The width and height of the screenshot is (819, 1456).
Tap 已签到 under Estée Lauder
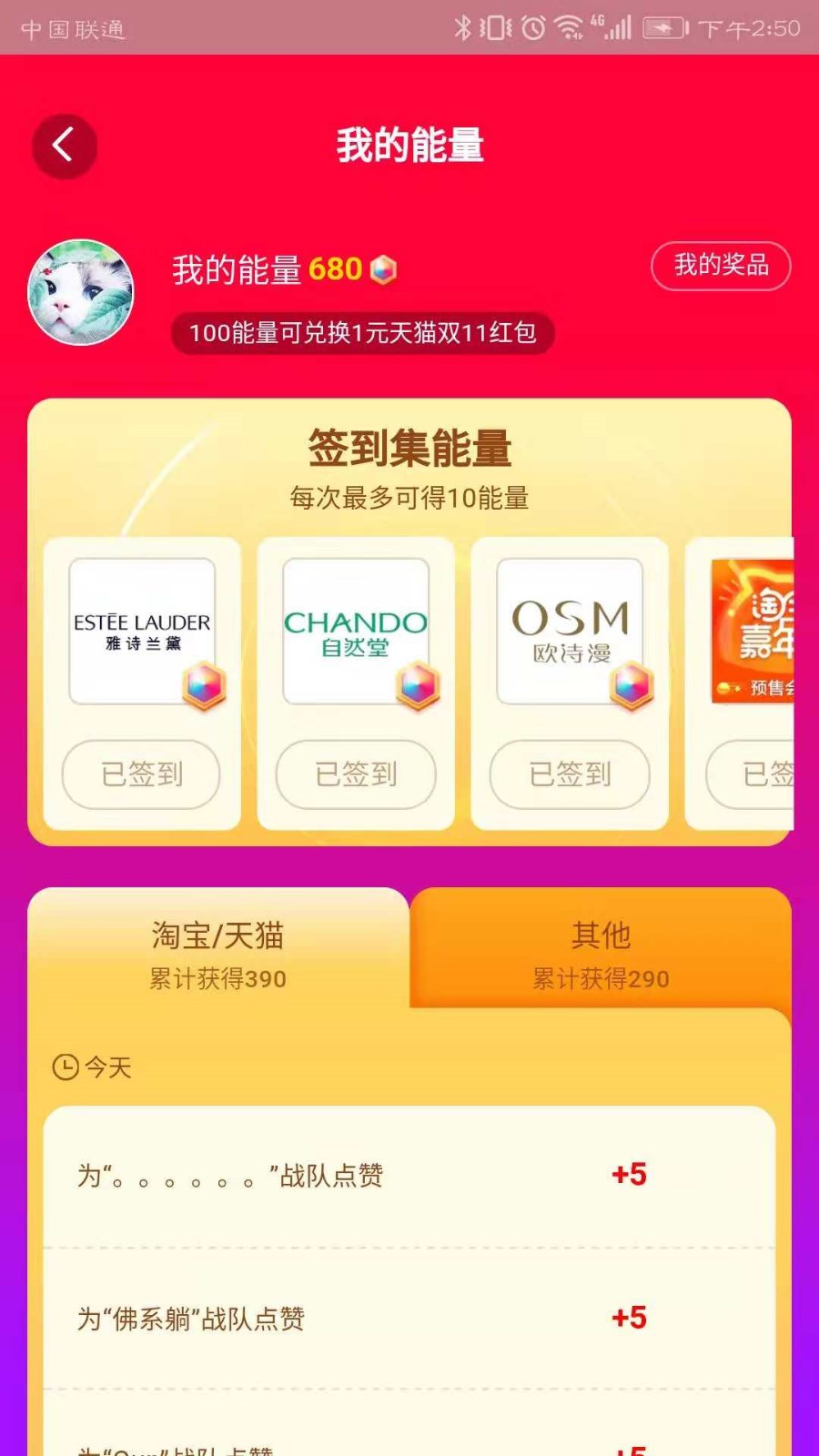141,774
